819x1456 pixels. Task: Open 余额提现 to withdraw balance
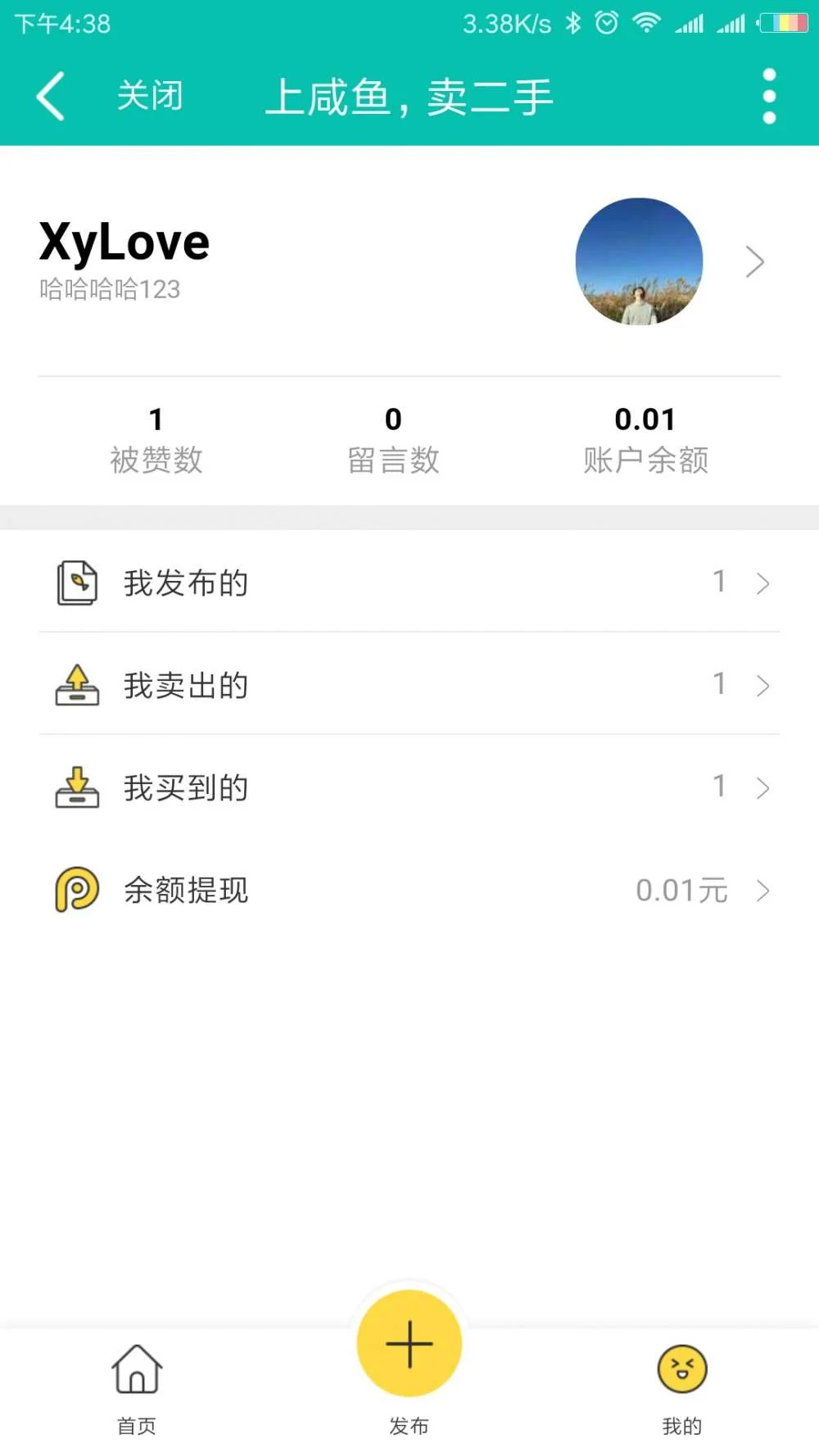[409, 890]
